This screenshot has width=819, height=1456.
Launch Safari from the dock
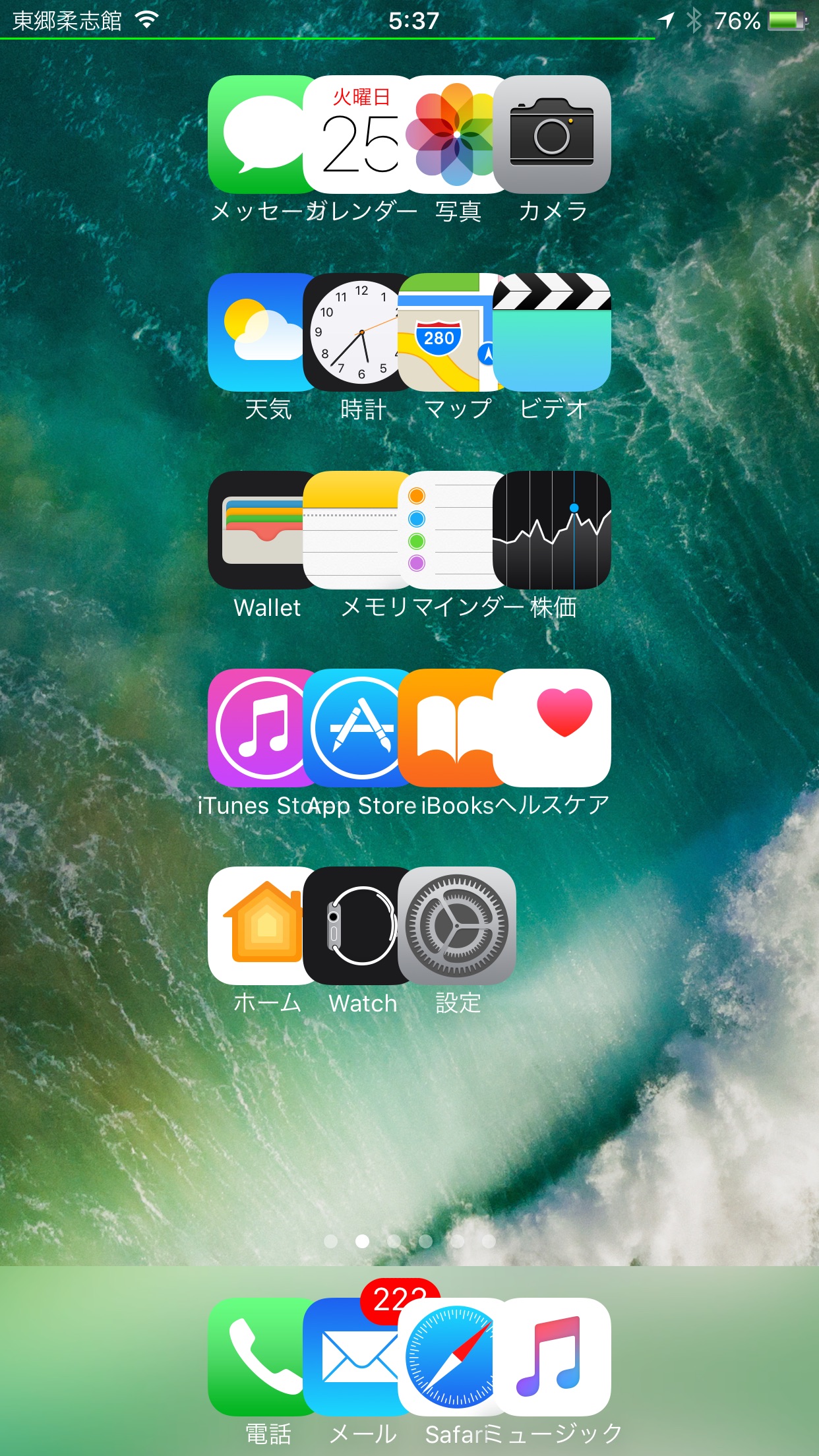448,1357
